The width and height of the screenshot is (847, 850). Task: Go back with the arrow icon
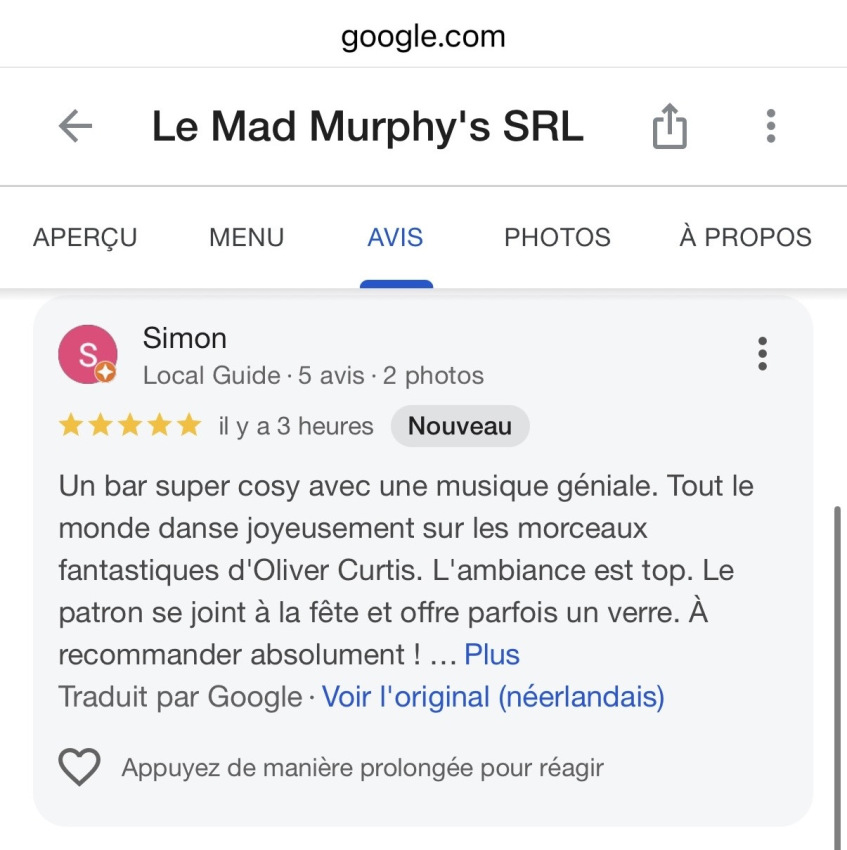[x=75, y=126]
